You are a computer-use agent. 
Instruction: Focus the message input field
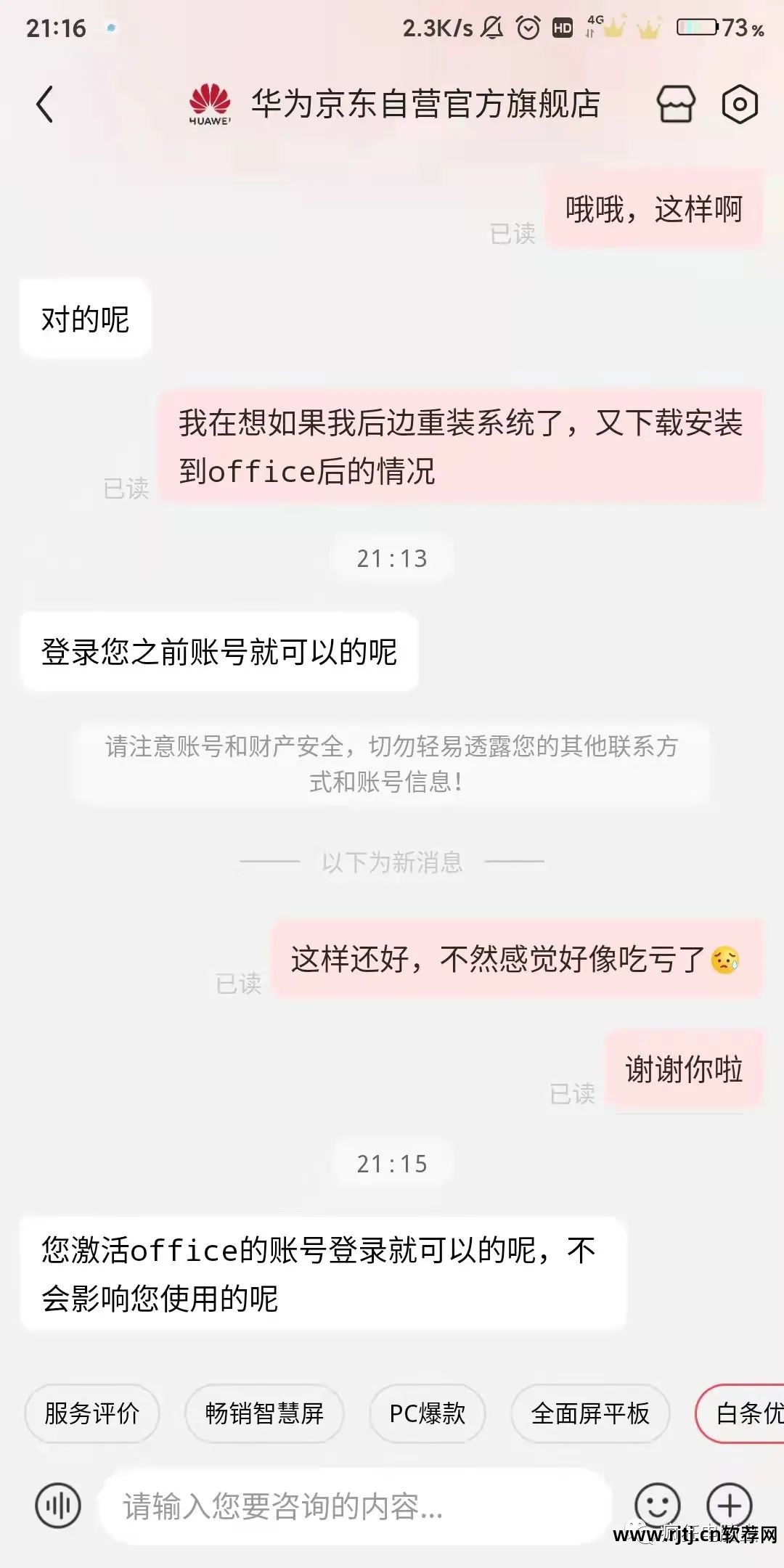pos(356,1506)
